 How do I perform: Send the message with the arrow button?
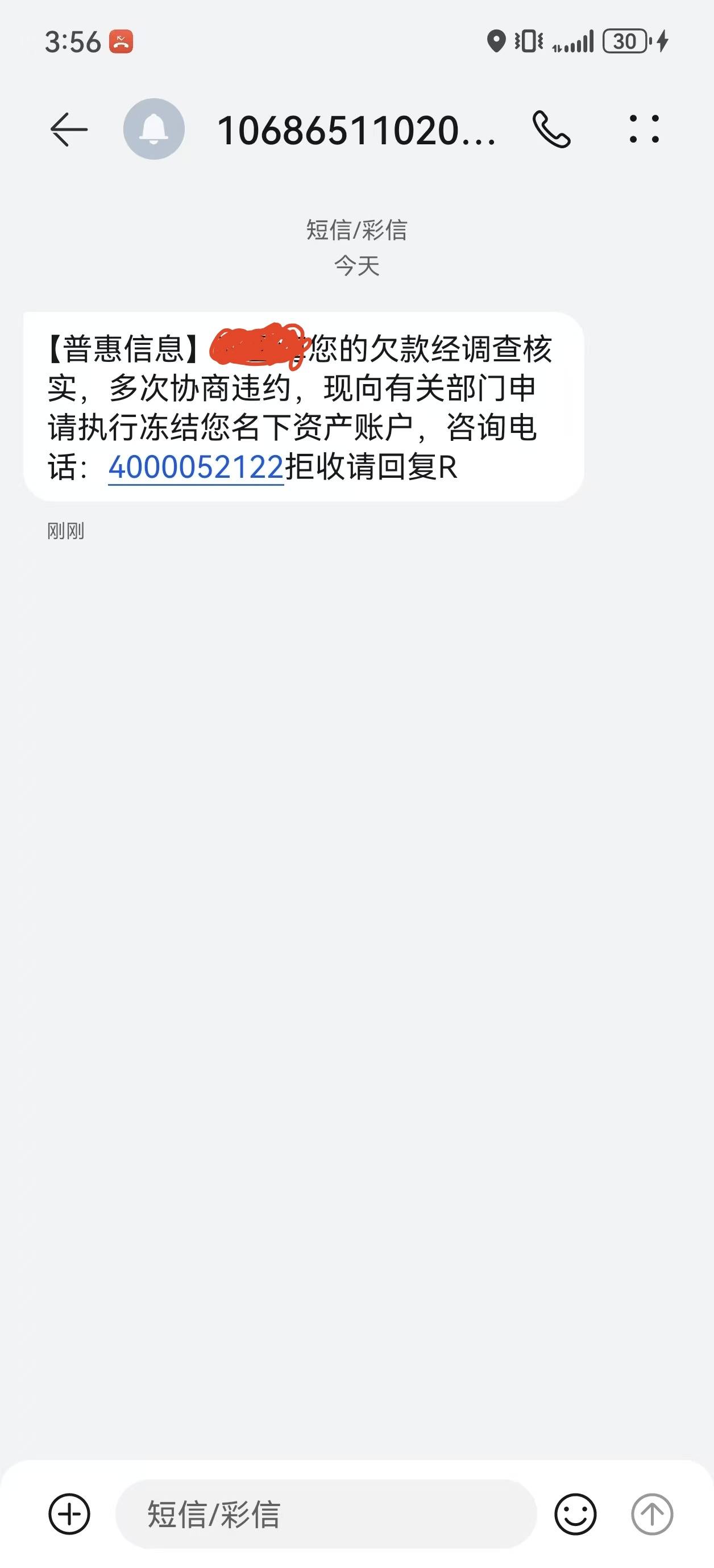pyautogui.click(x=652, y=1514)
